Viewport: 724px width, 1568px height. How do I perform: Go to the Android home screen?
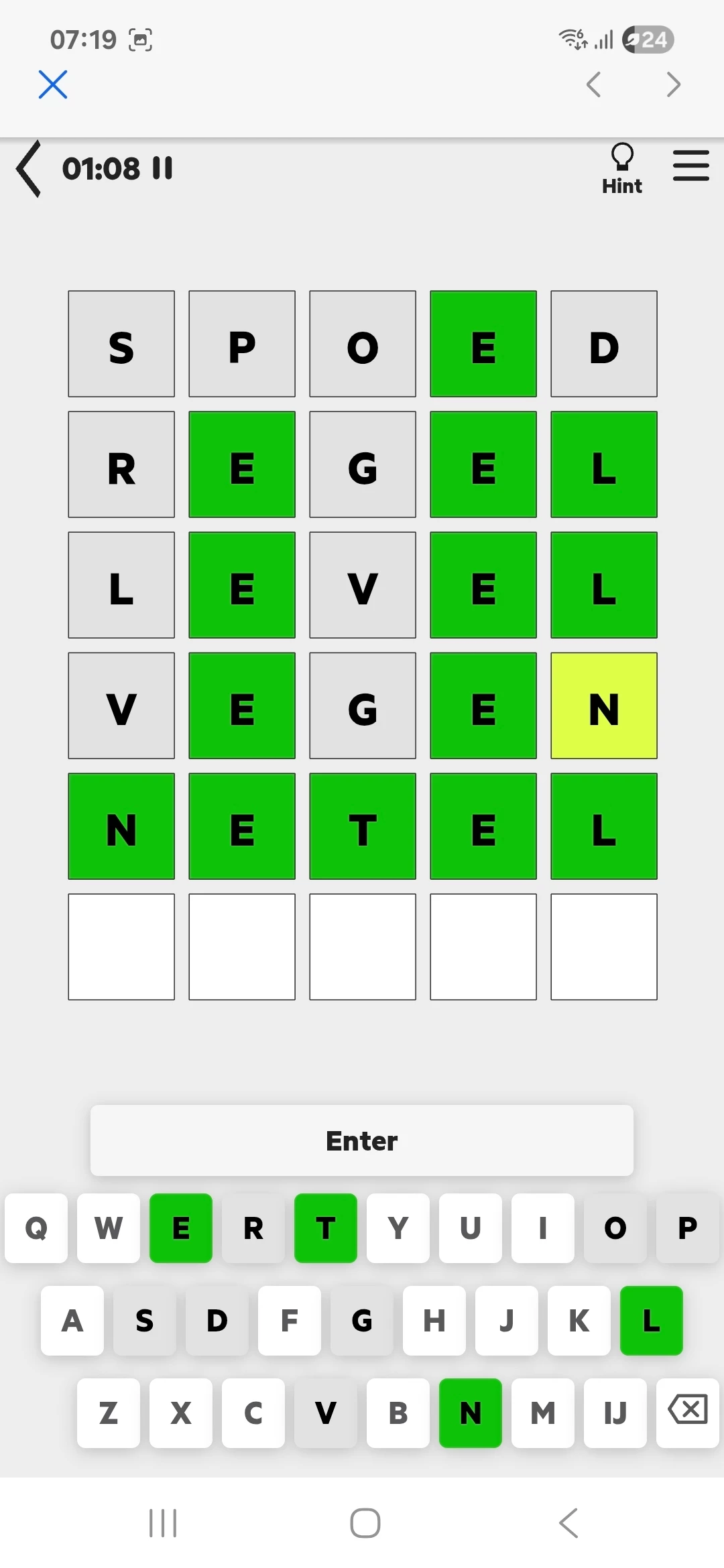365,1523
